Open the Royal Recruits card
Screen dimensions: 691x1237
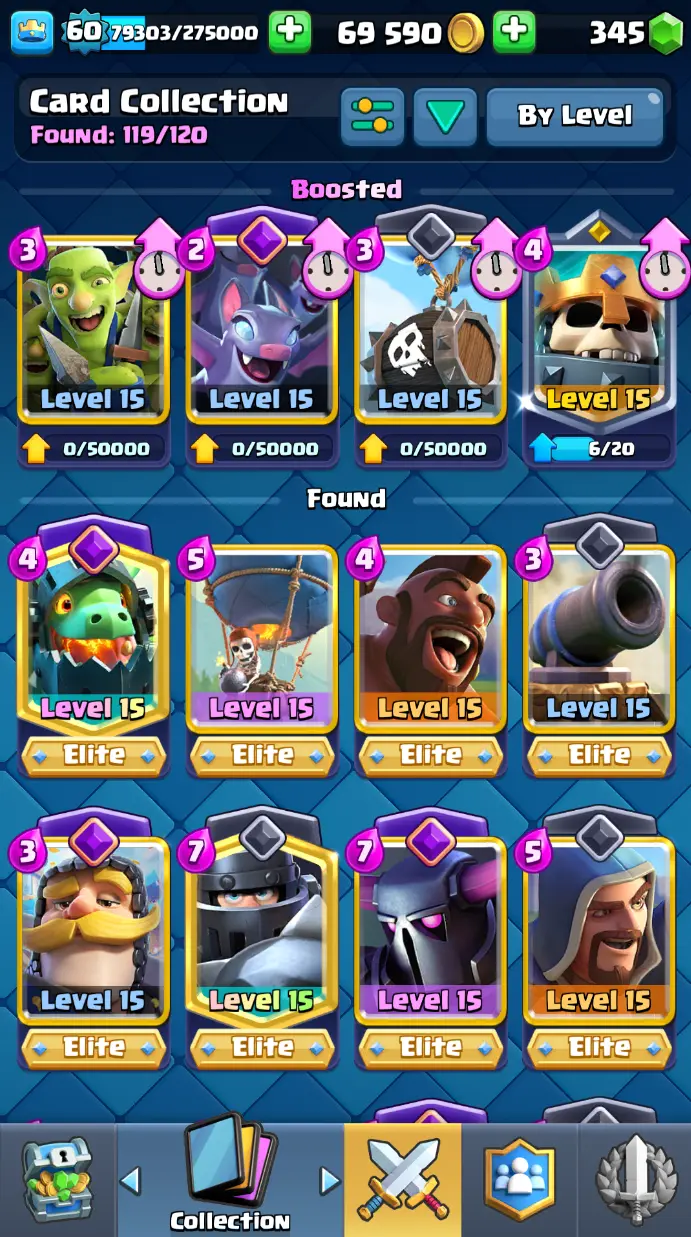point(93,930)
